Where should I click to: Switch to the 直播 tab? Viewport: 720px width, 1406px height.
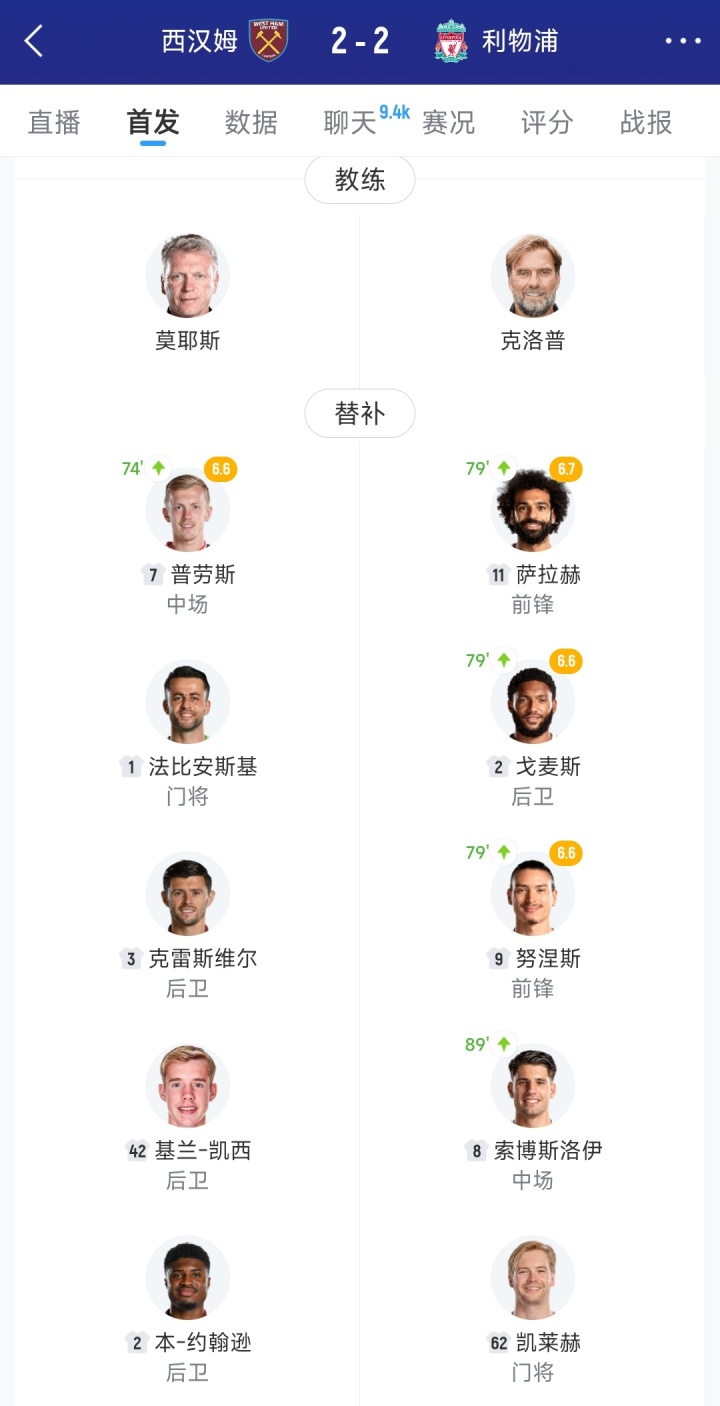(x=54, y=123)
